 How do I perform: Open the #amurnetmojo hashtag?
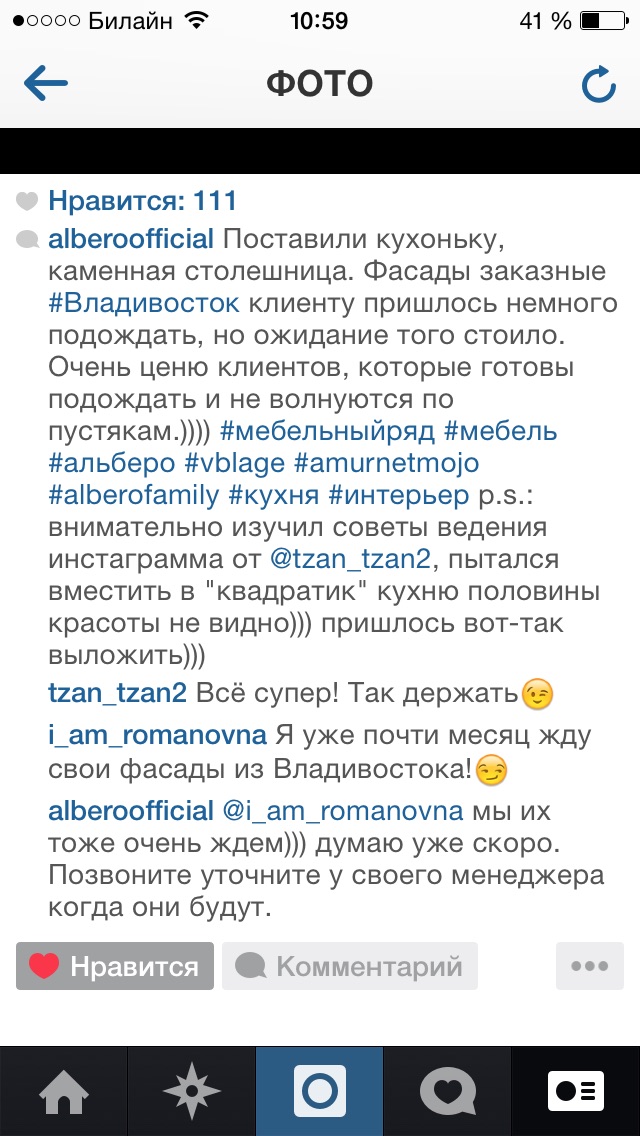[386, 464]
